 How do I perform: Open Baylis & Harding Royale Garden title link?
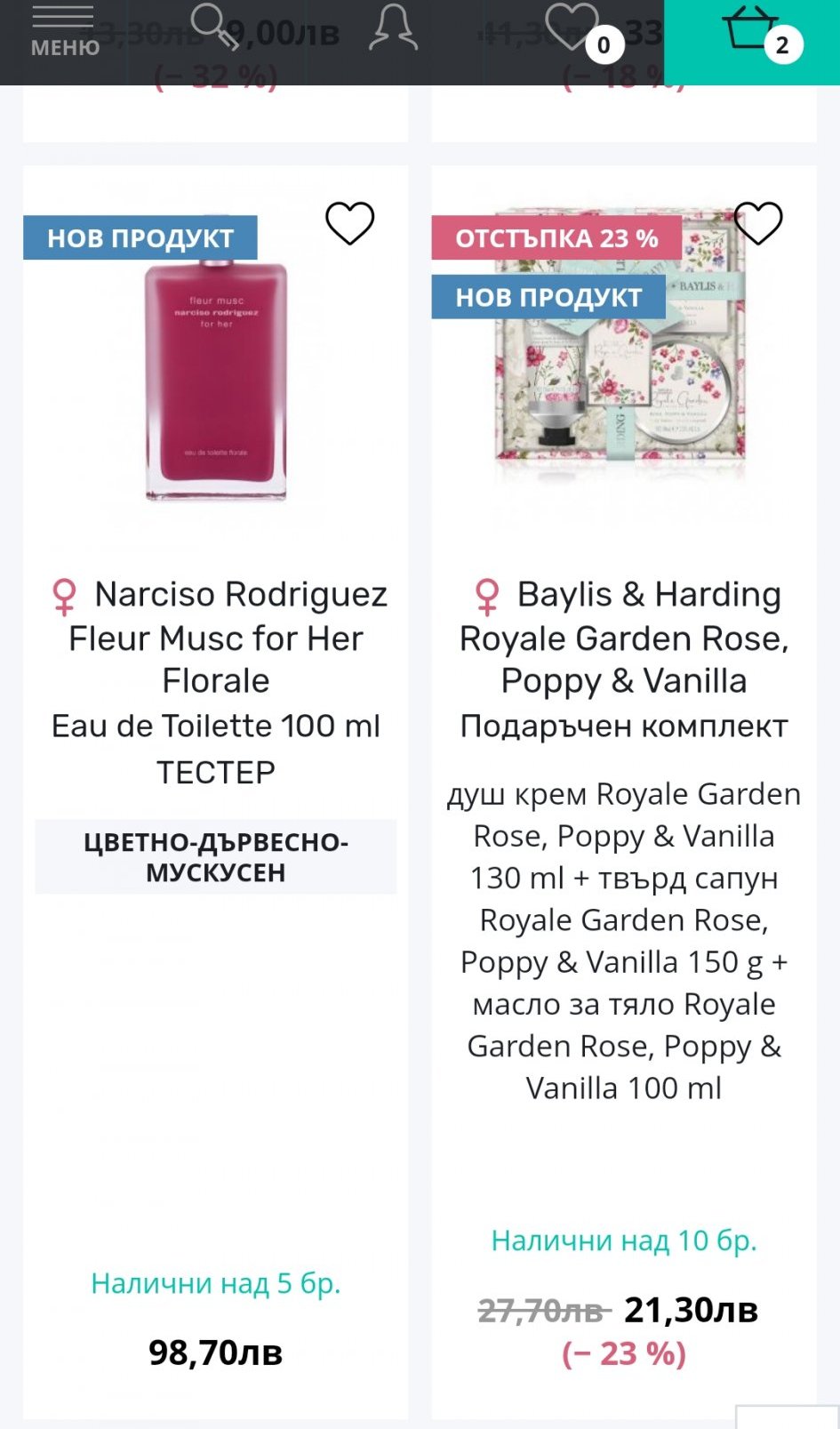623,637
